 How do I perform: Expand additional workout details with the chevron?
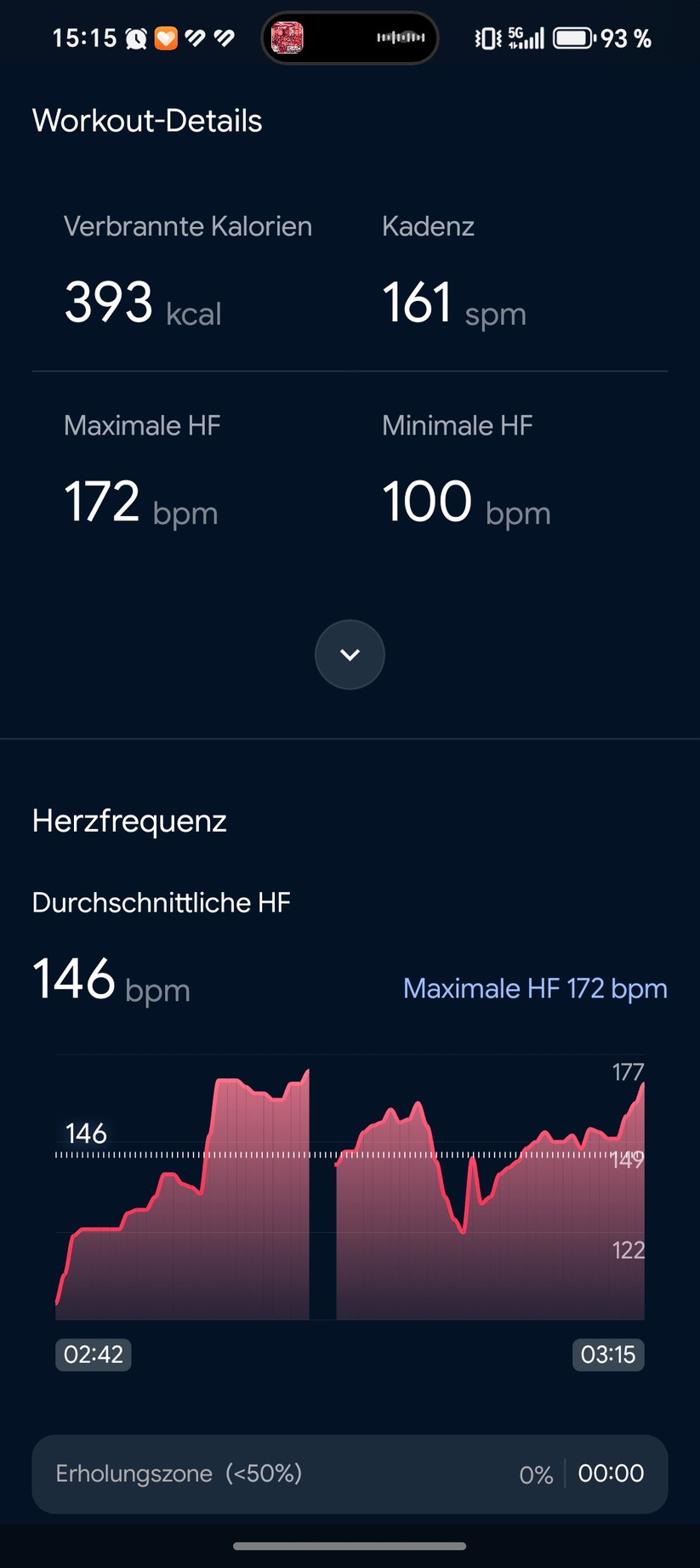350,655
